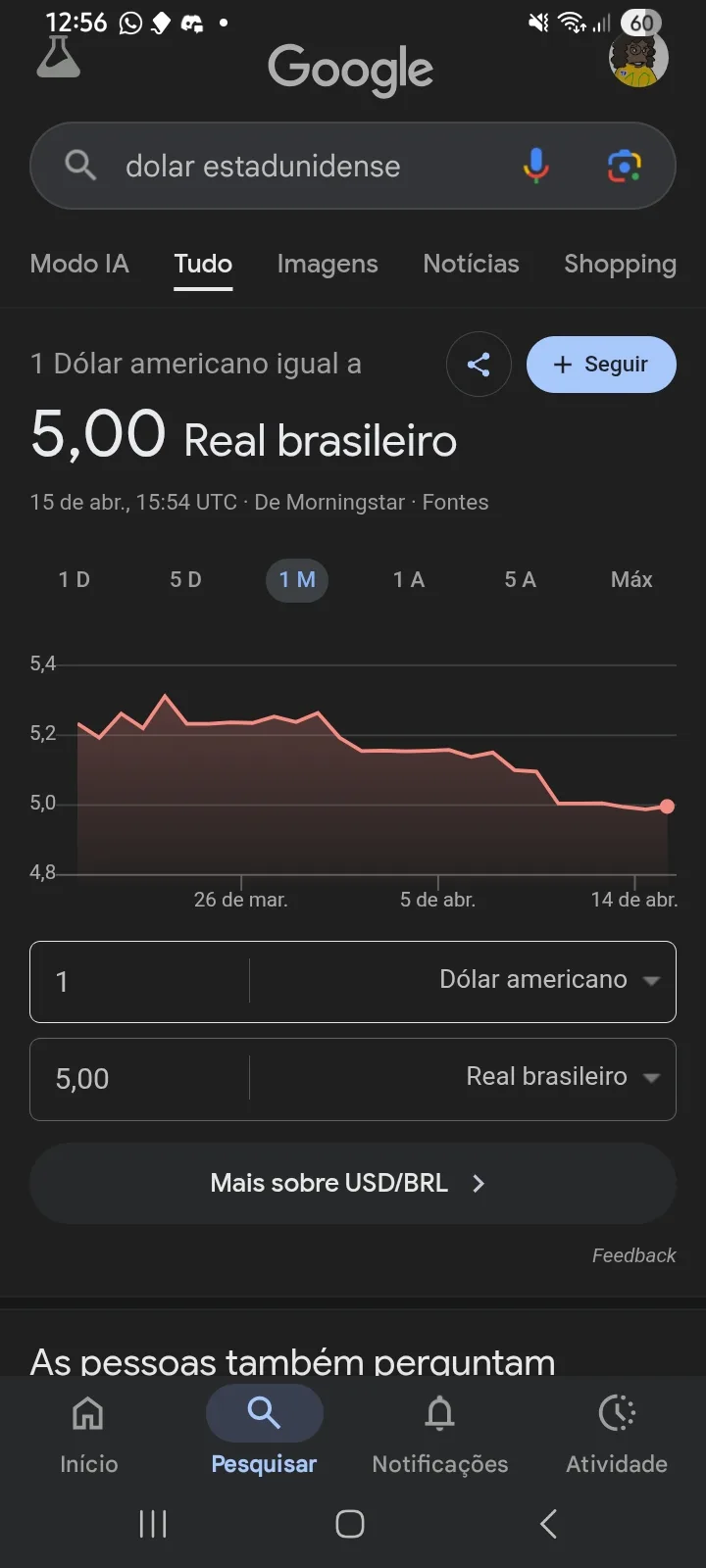Share the exchange rate result

(479, 365)
